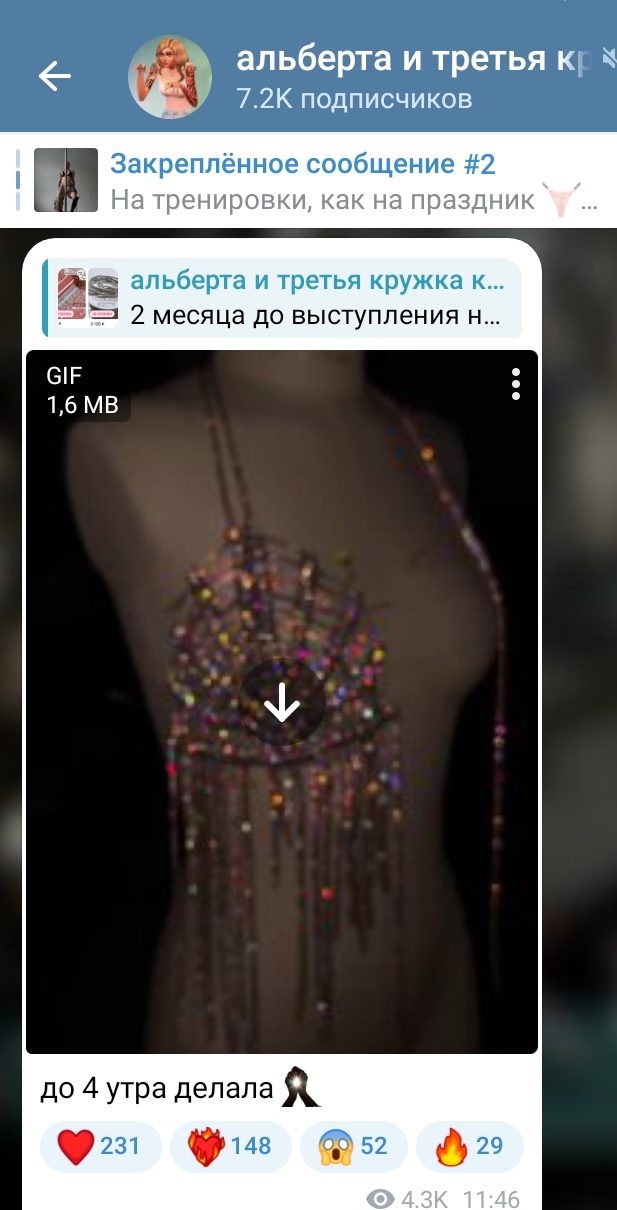Jump to the quoted reply message
The height and width of the screenshot is (1210, 617).
282,298
